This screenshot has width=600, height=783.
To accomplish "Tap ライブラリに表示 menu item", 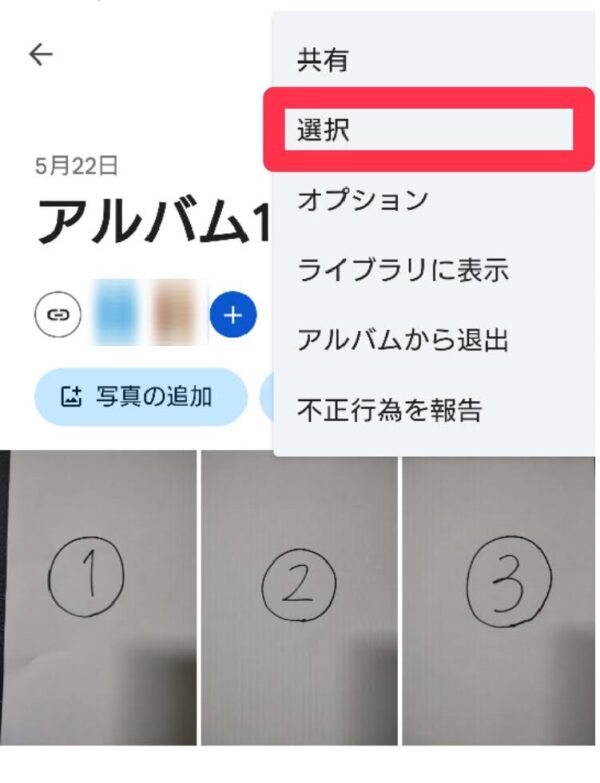I will tap(403, 269).
